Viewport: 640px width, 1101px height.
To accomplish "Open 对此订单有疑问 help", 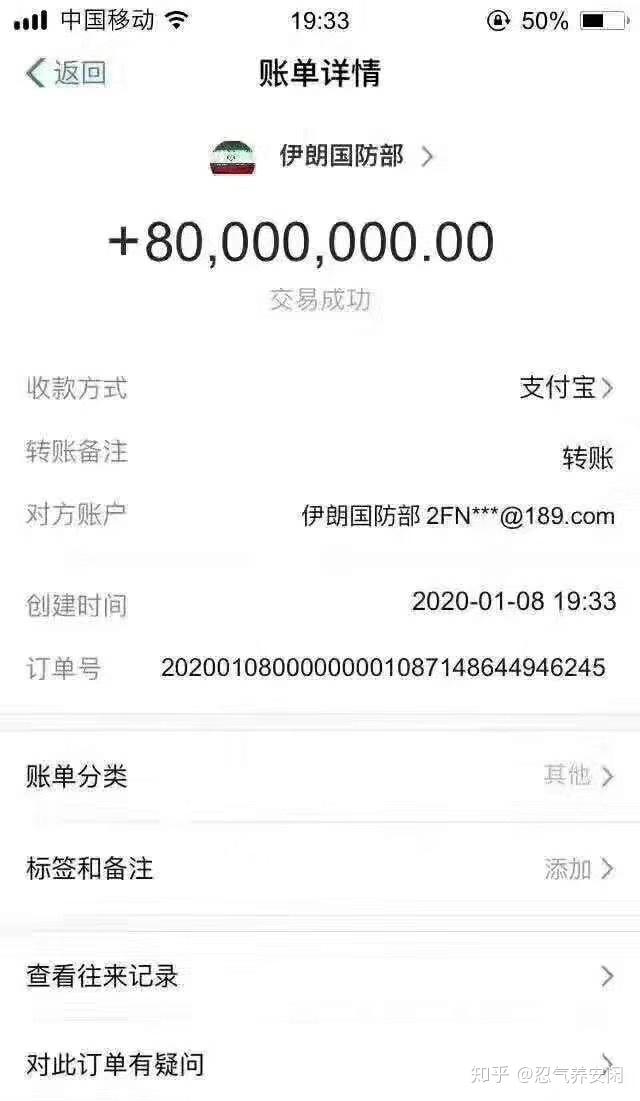I will pos(320,1064).
